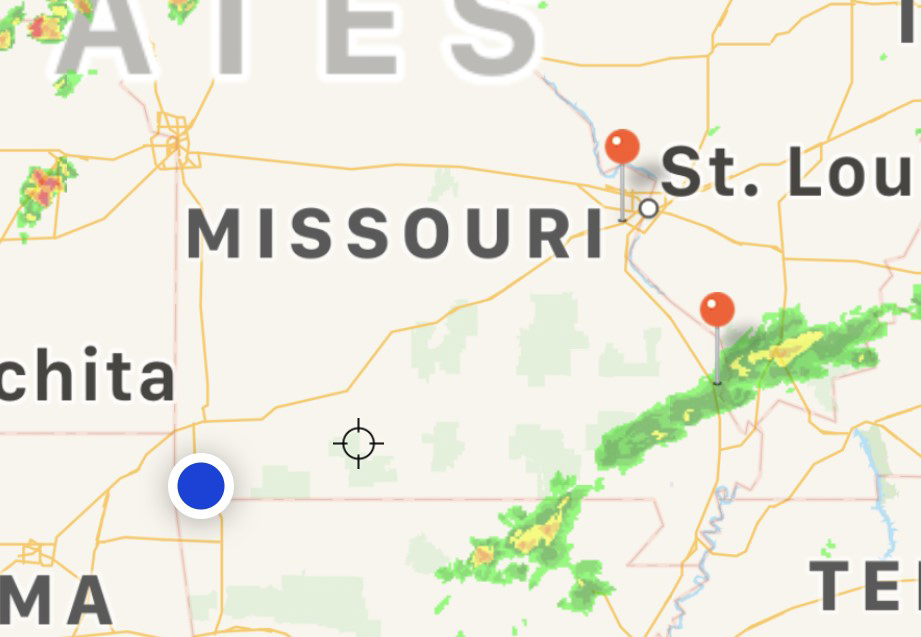Select the red pin on the green storm band
Screen dimensions: 921x637
[x=717, y=310]
